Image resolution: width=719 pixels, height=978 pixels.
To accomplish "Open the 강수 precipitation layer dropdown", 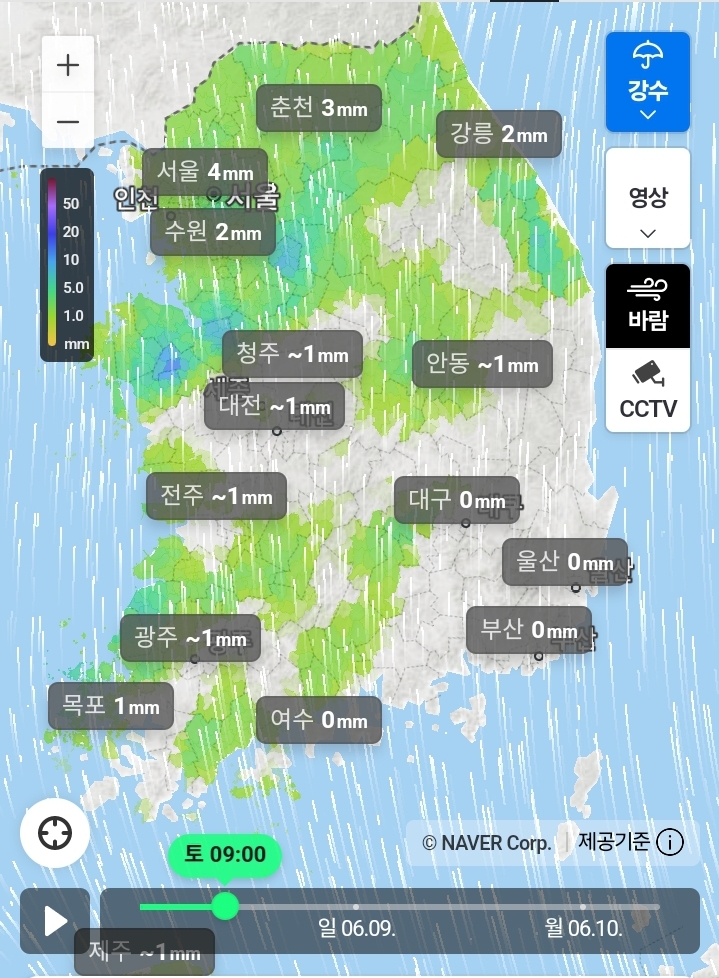I will click(x=648, y=82).
